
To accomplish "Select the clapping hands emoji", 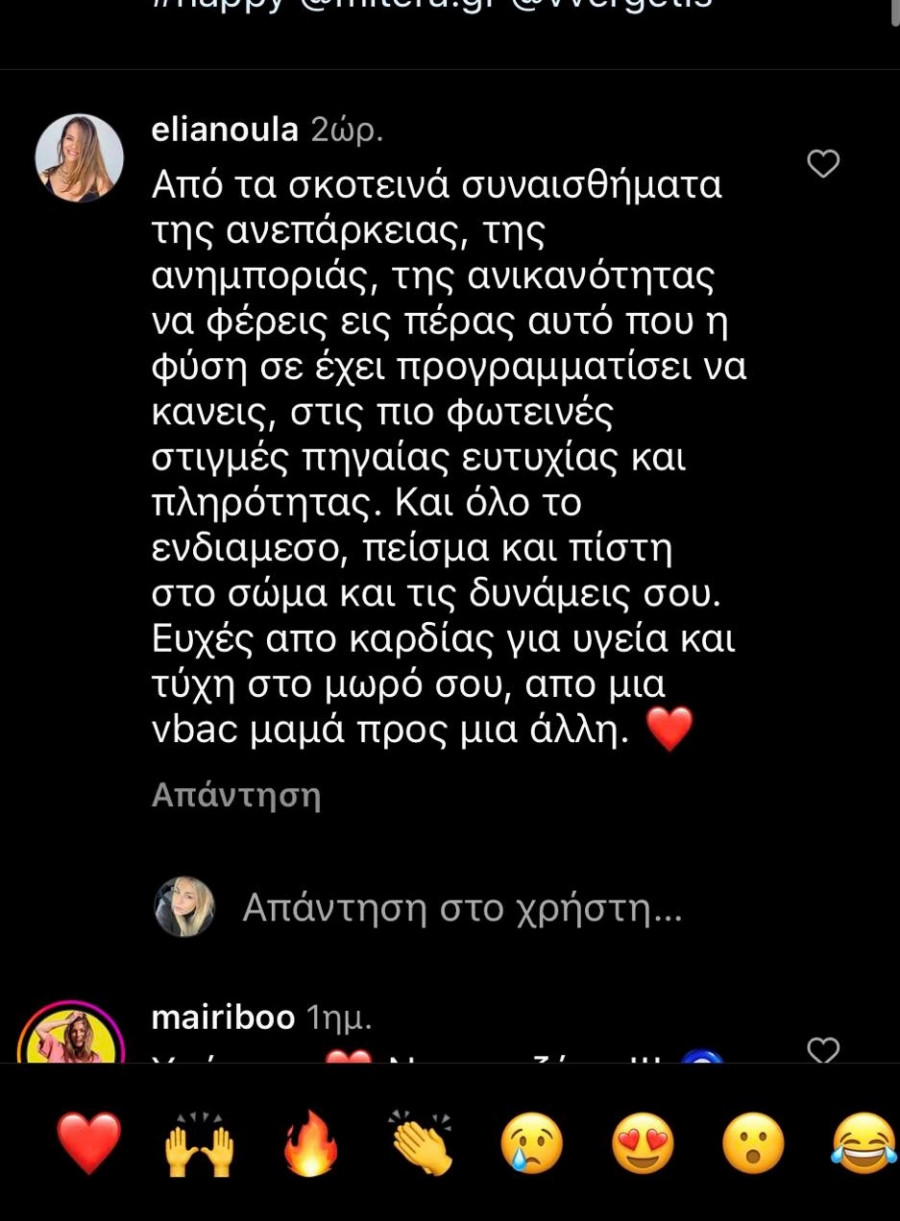I will 421,1143.
